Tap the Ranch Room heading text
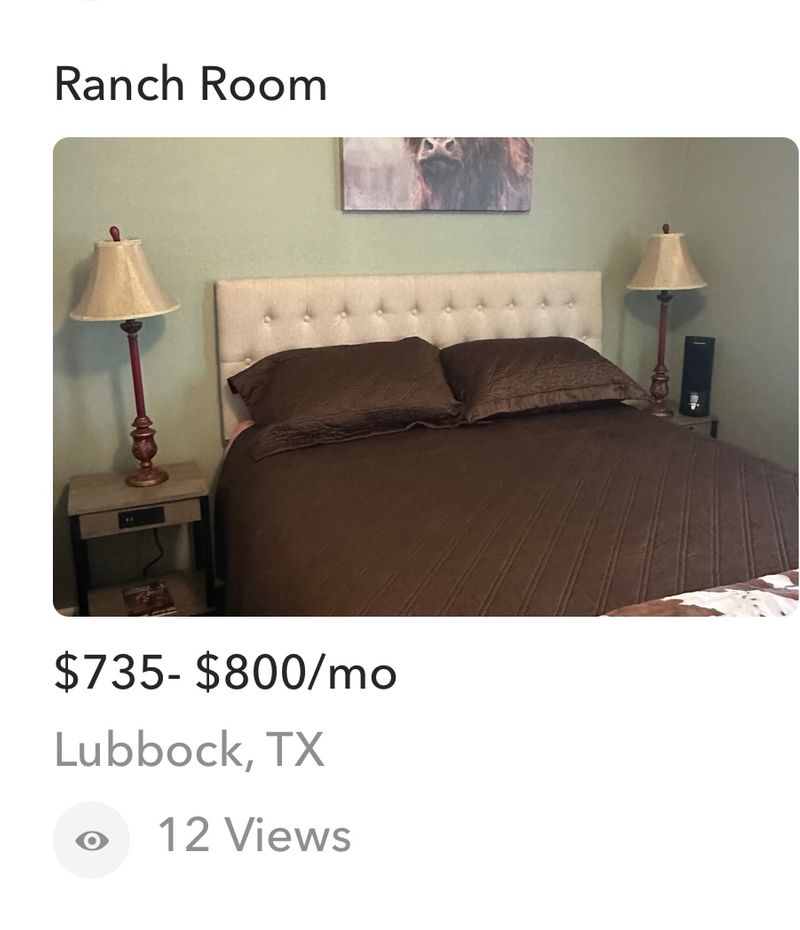Image resolution: width=800 pixels, height=930 pixels. (188, 85)
